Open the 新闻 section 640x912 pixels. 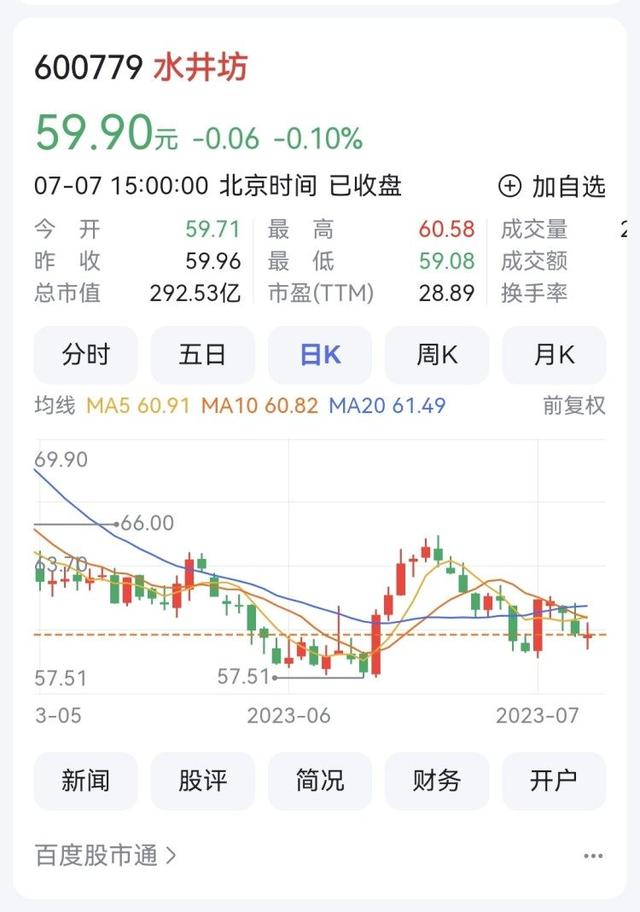[86, 781]
